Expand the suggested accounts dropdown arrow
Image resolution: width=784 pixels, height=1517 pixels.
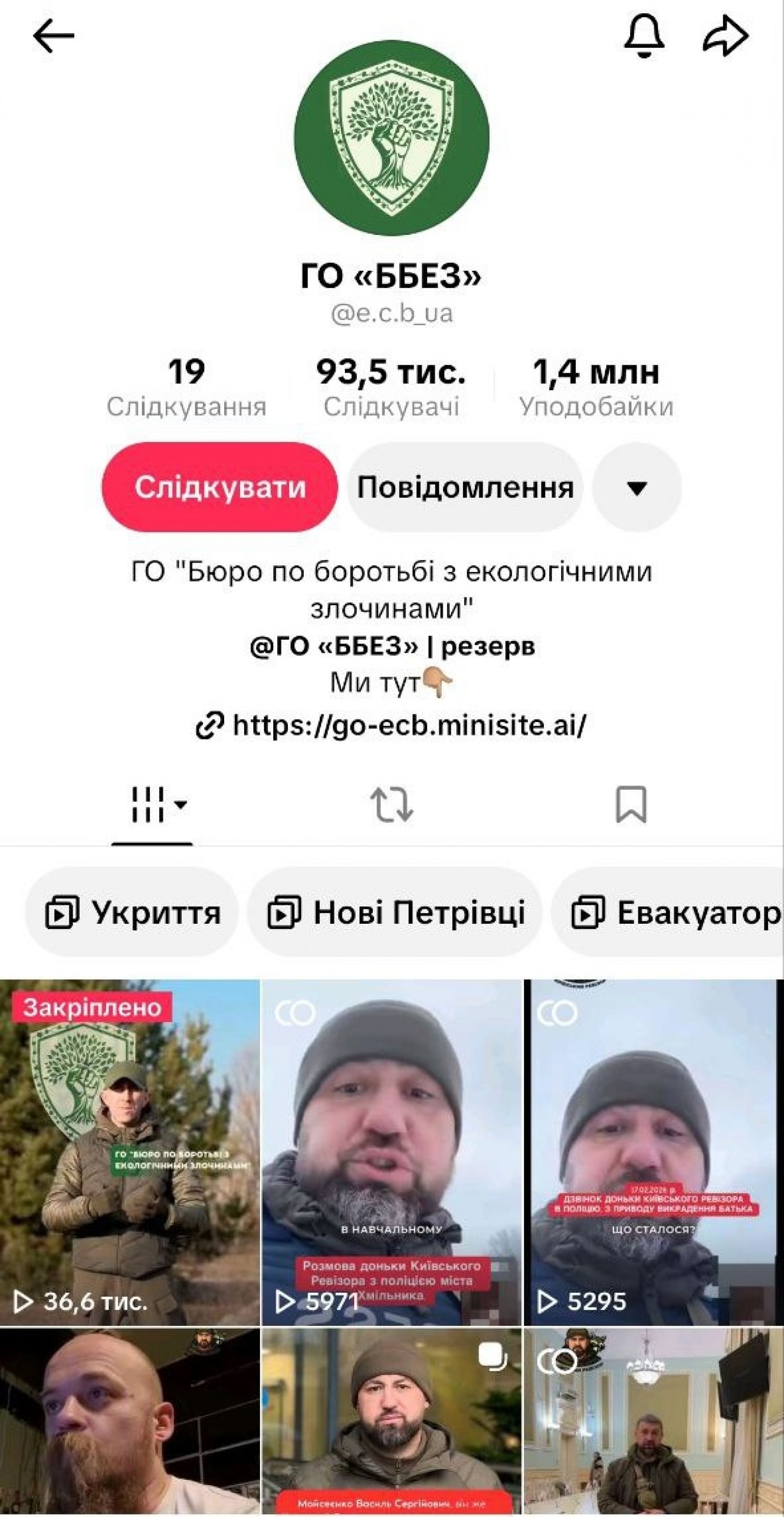[x=637, y=487]
